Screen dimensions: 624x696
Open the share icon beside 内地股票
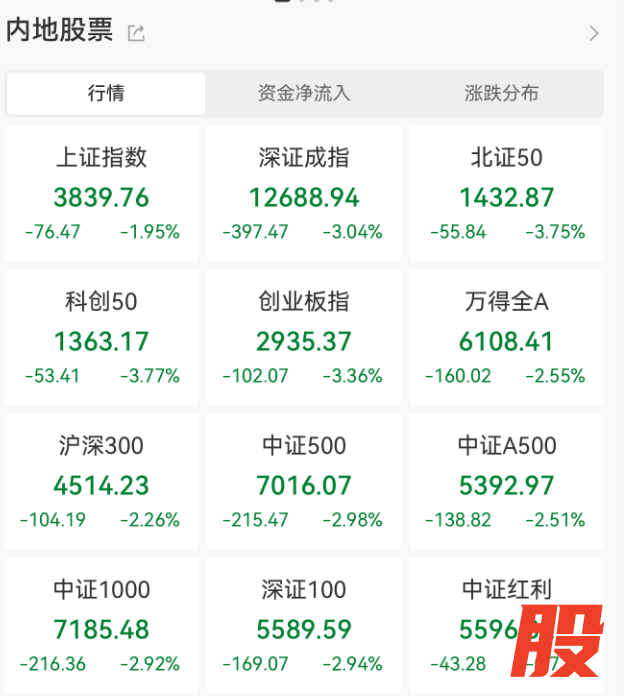[136, 33]
